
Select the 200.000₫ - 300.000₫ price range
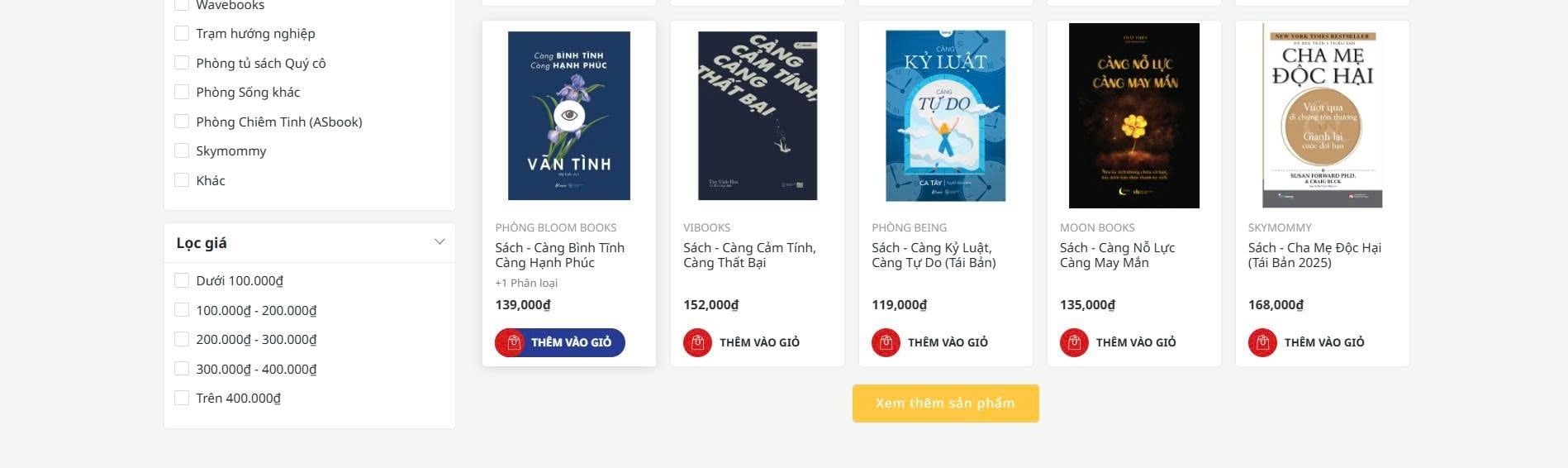pos(182,339)
